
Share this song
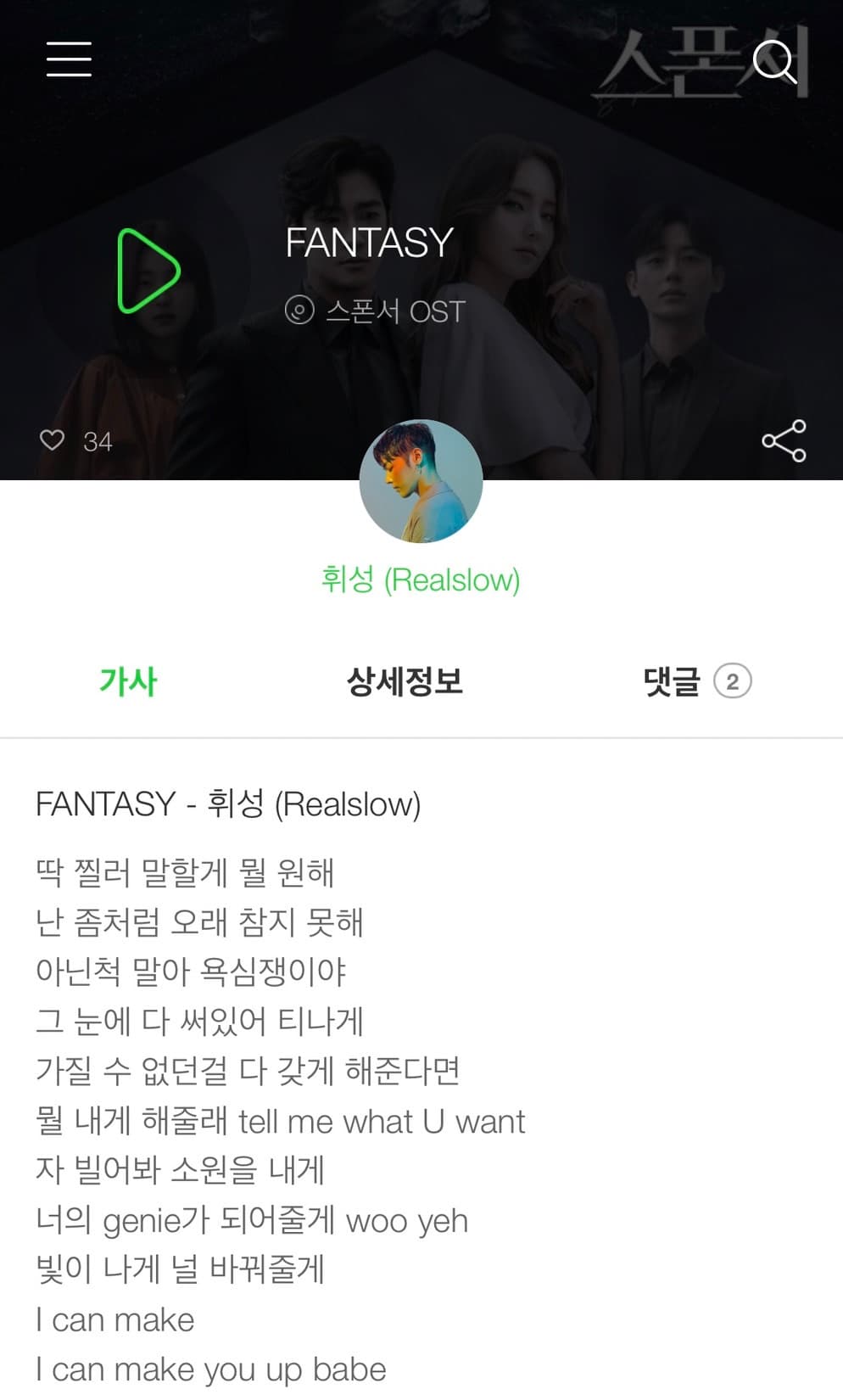[x=784, y=440]
